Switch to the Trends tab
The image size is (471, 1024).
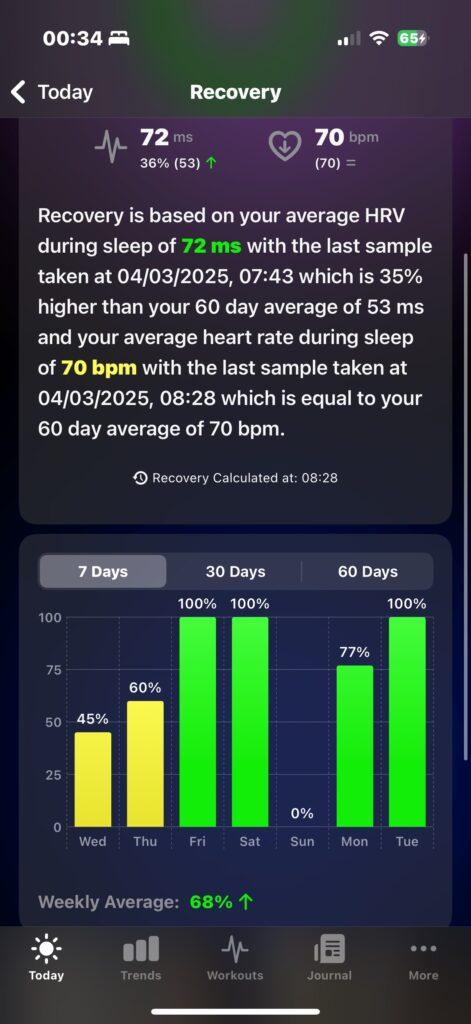click(x=140, y=957)
